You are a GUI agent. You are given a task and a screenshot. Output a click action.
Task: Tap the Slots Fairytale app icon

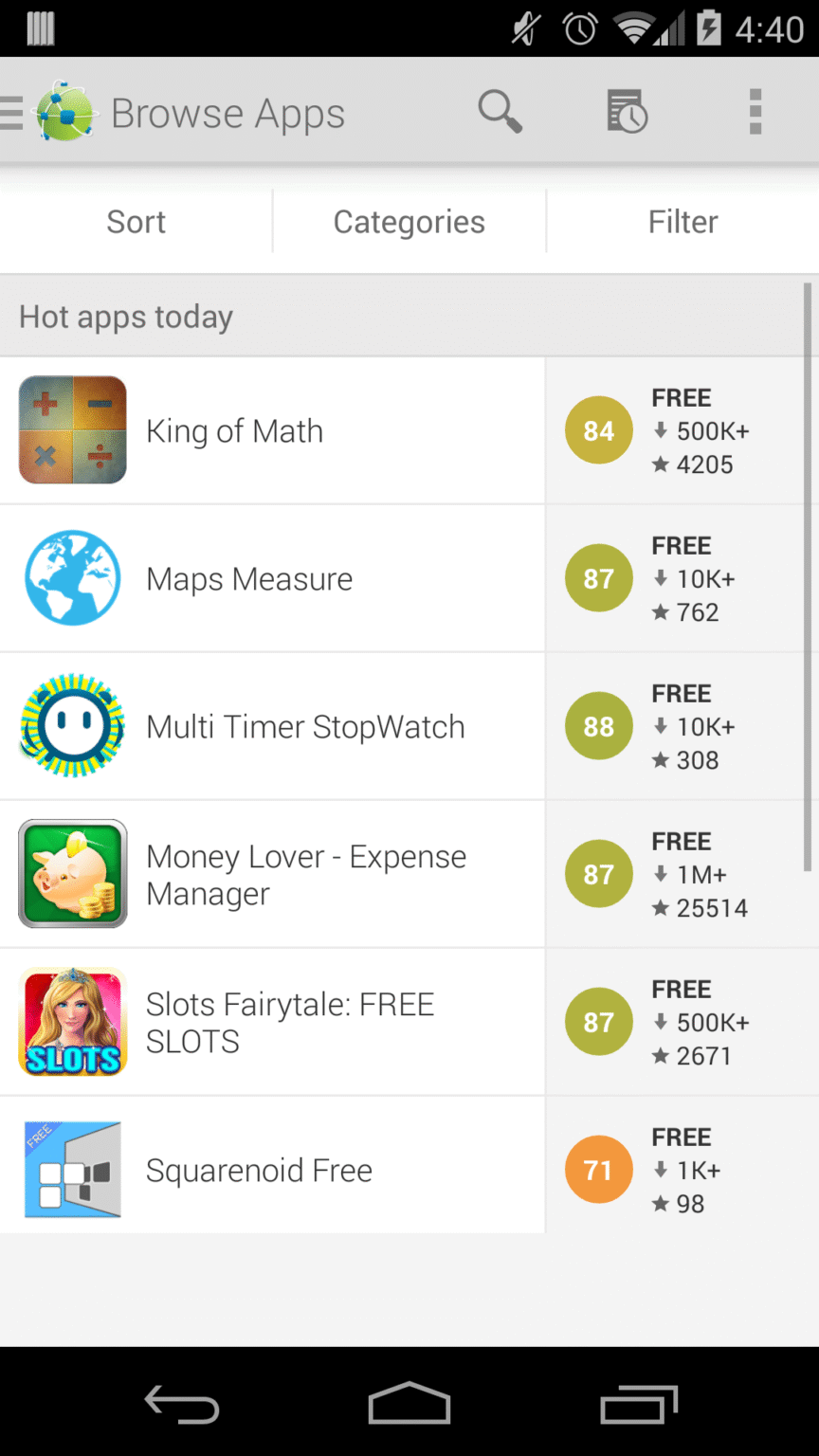pos(72,1021)
